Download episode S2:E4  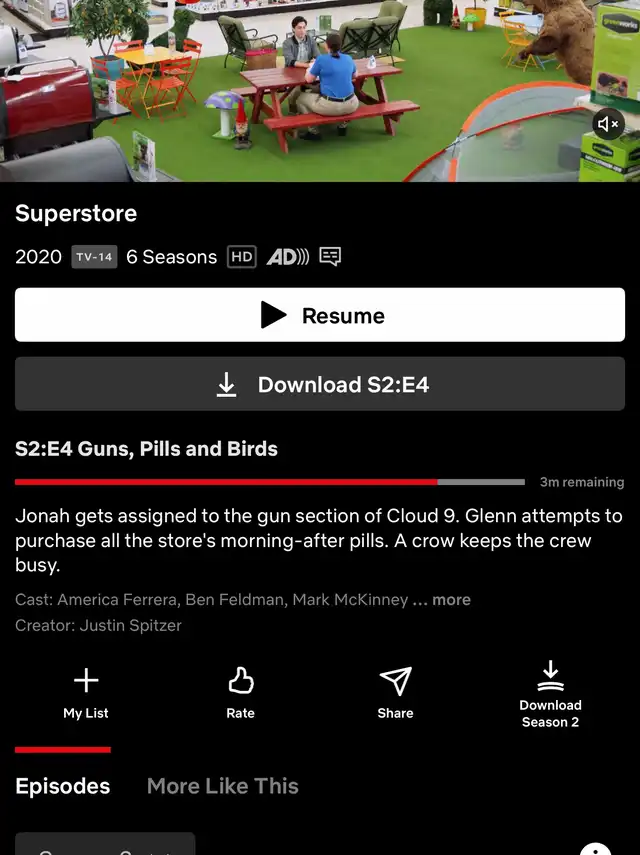[320, 385]
